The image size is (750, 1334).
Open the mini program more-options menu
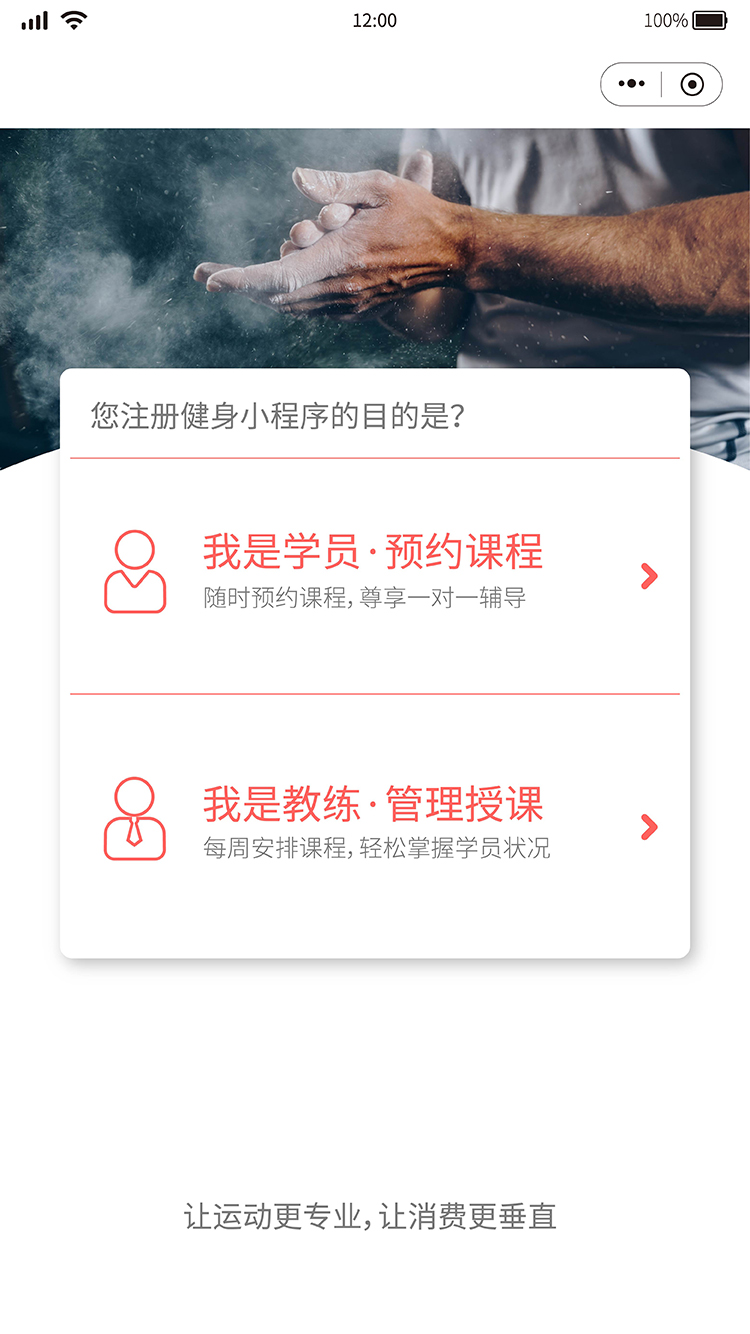631,85
